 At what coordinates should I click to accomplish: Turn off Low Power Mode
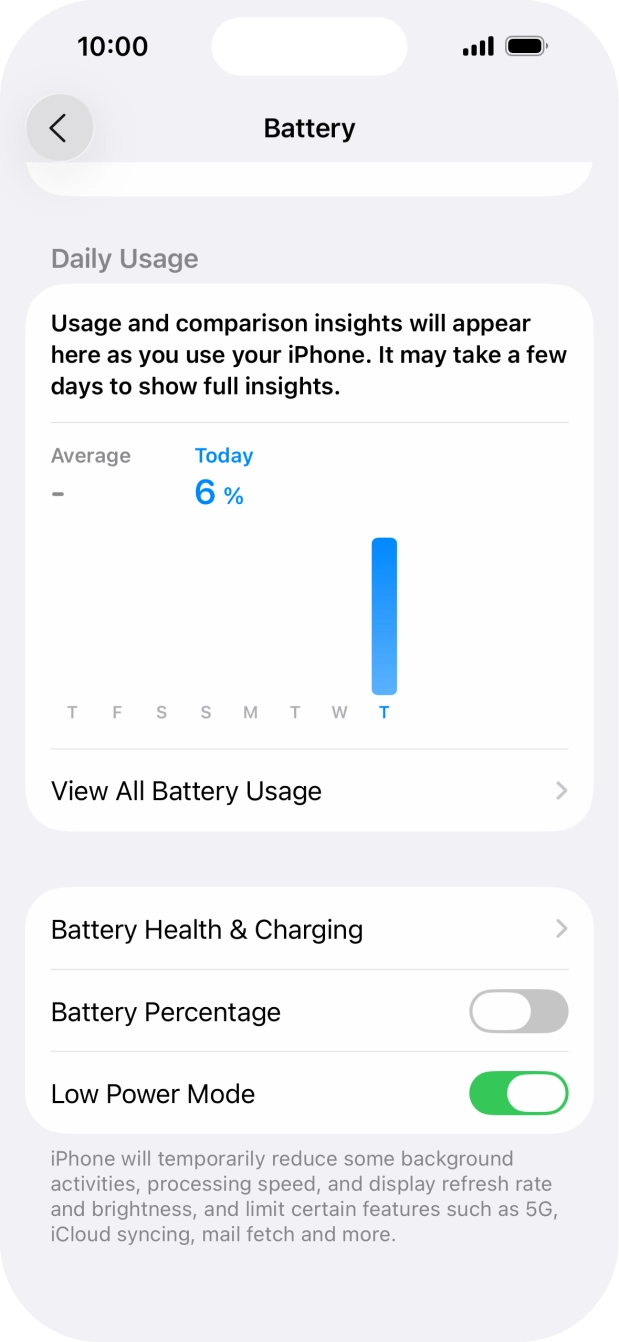(518, 1093)
